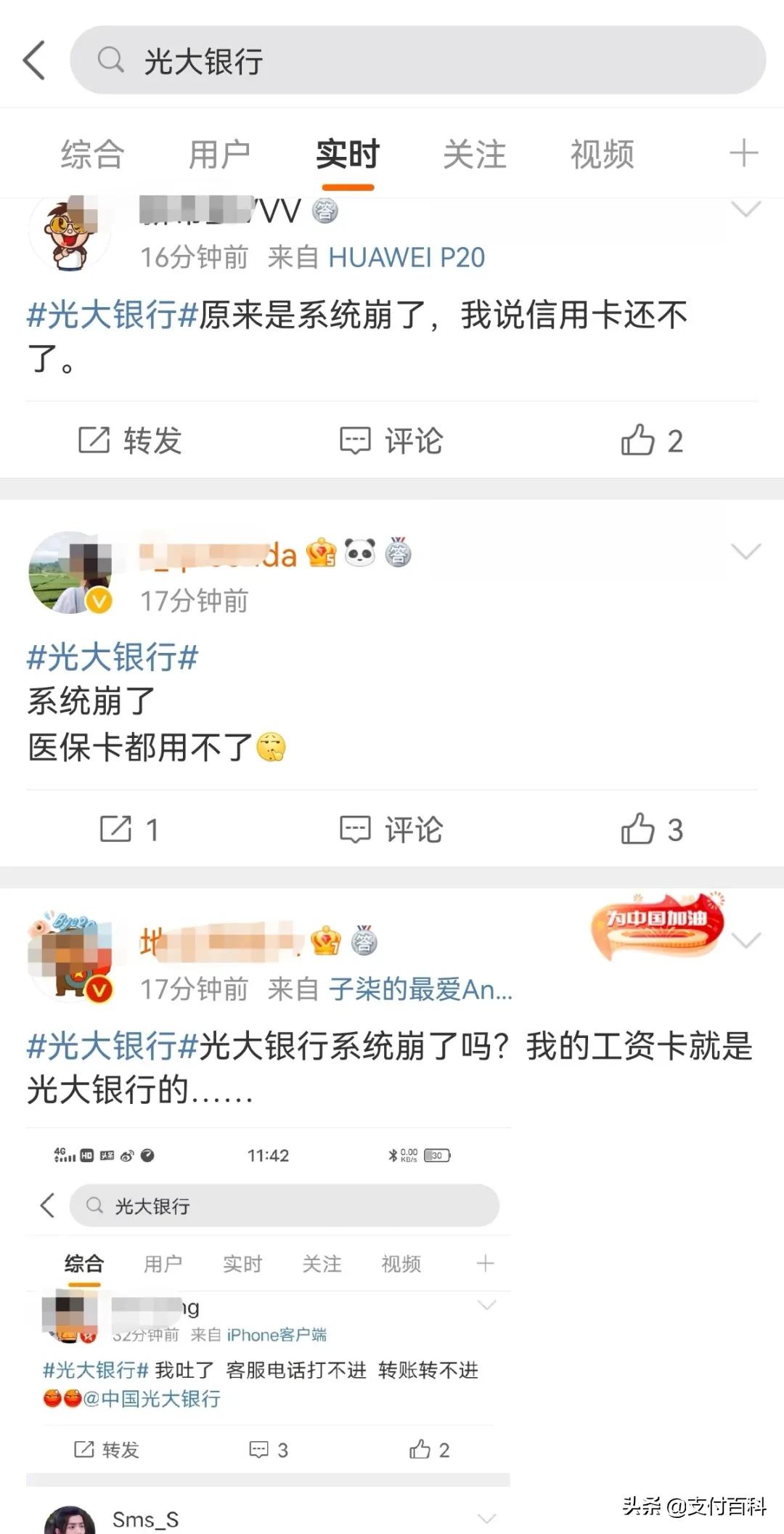
Task: Click the repost icon on the first post
Action: point(95,439)
